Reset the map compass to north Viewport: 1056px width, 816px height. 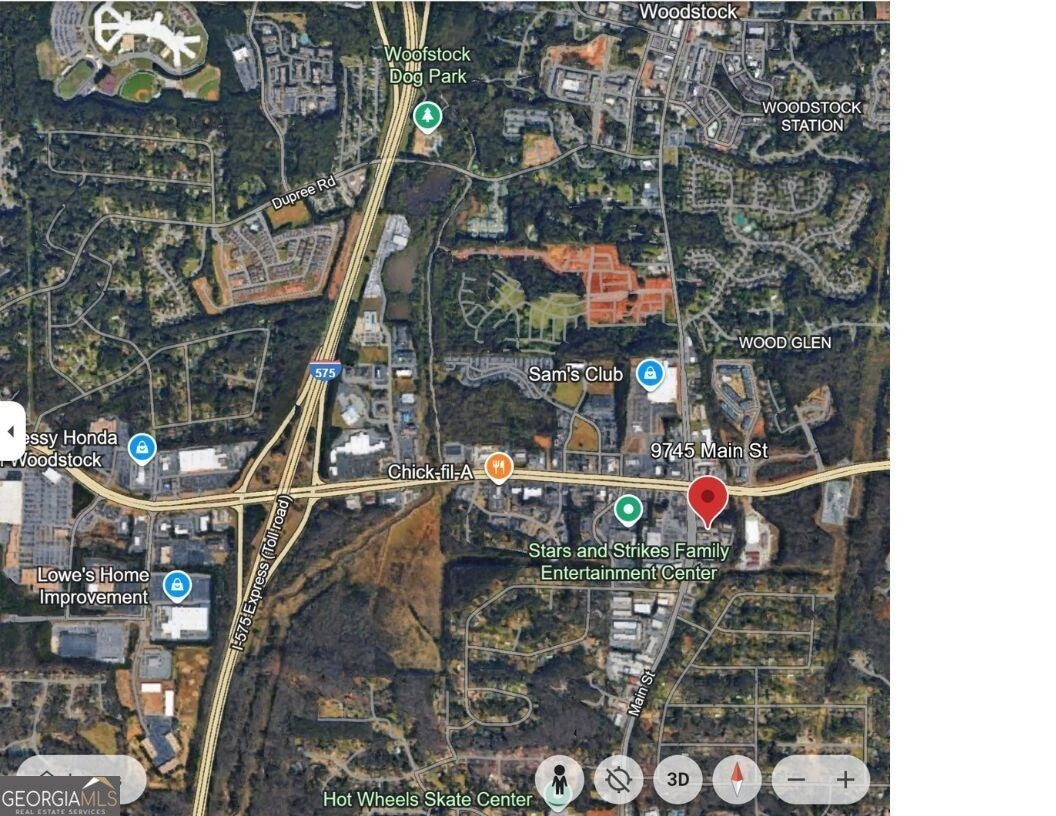click(738, 780)
